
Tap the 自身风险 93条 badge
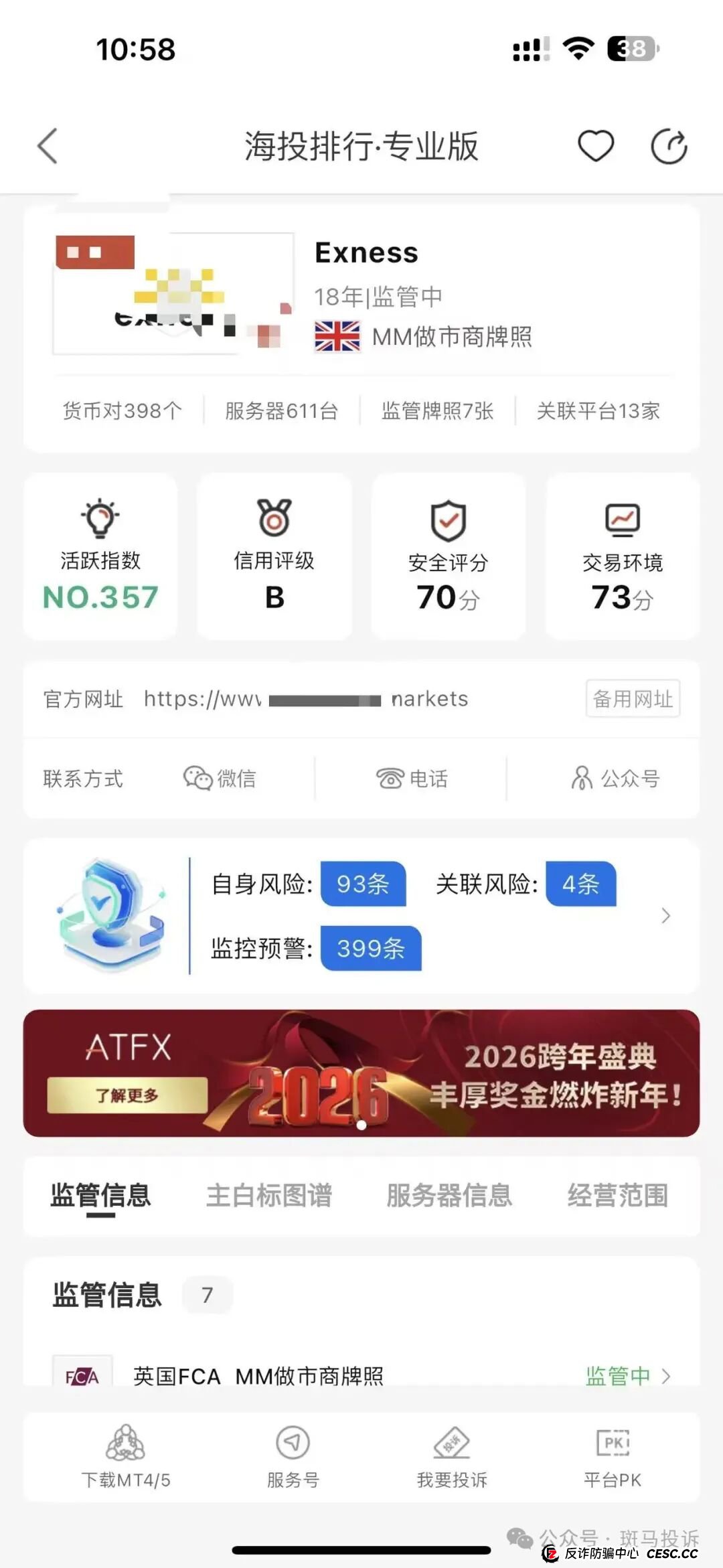[362, 884]
